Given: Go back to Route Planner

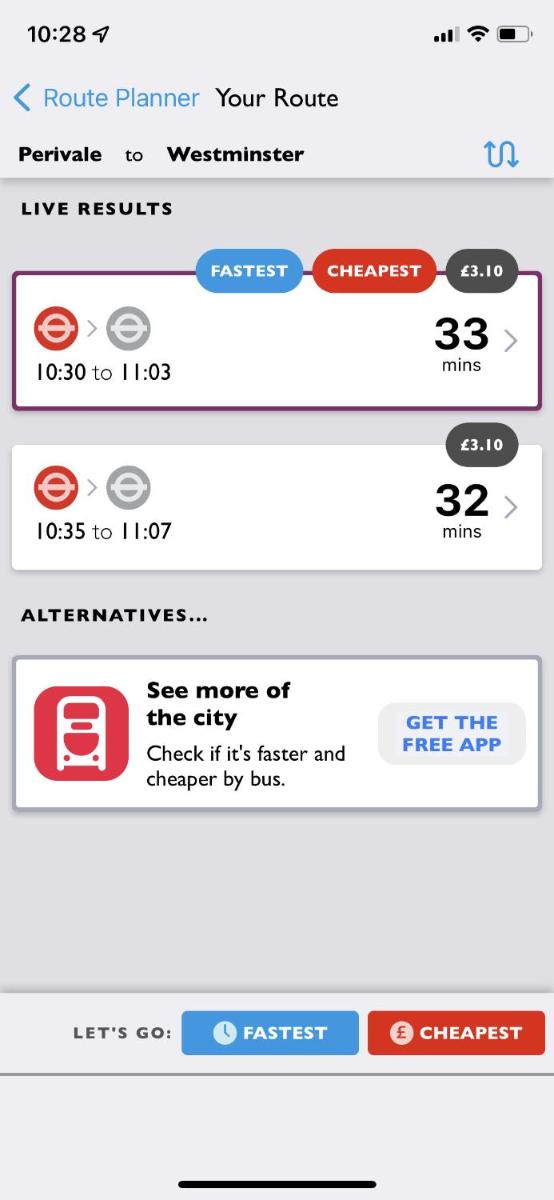Looking at the screenshot, I should pyautogui.click(x=106, y=98).
